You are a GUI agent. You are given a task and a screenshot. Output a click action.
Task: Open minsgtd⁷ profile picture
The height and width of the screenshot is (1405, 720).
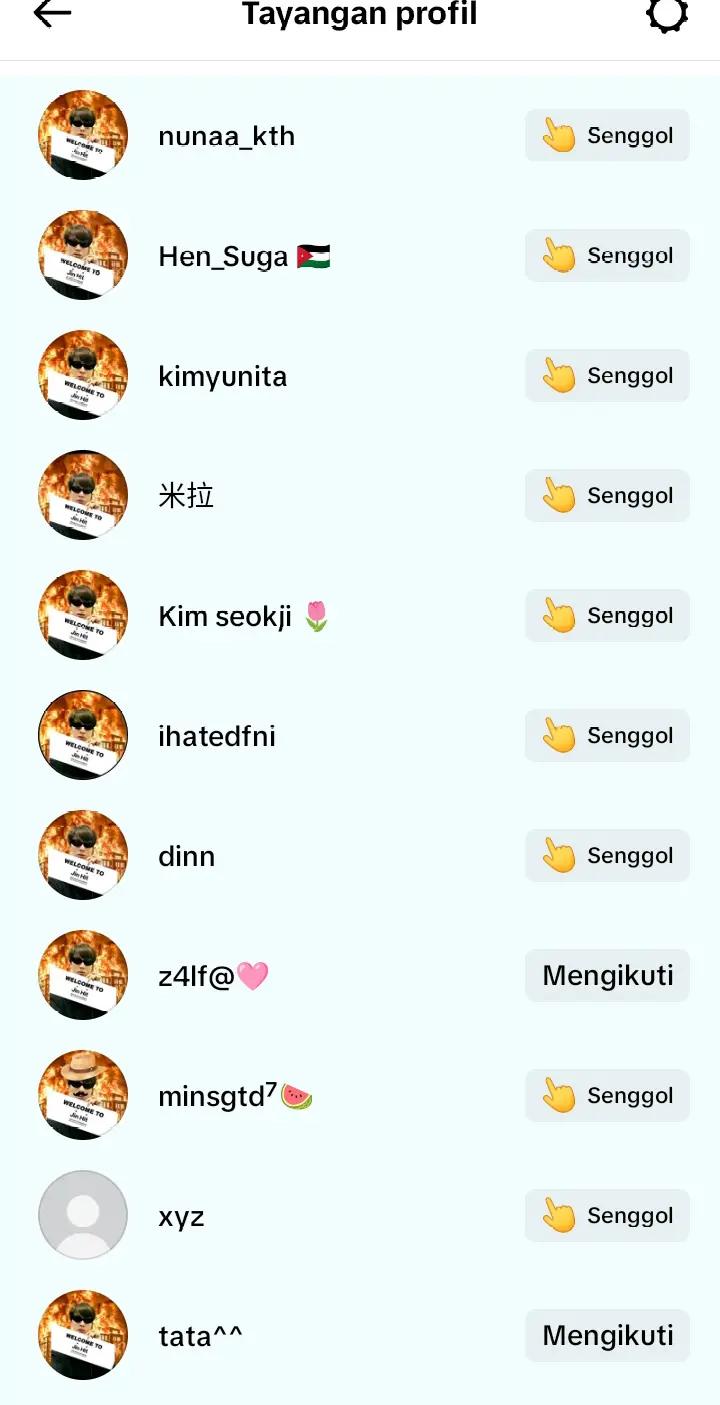[83, 1095]
